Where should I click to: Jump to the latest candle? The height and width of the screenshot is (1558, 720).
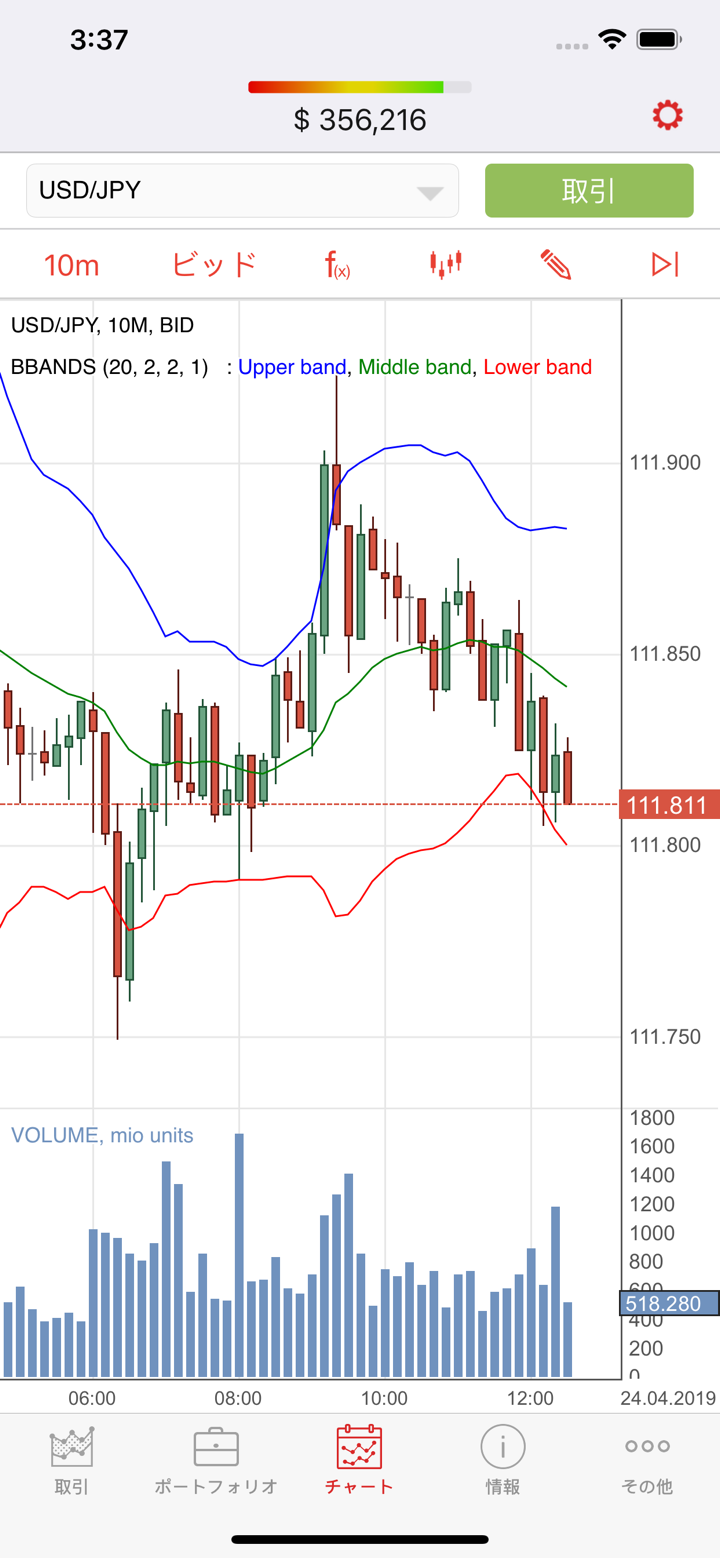pos(665,264)
